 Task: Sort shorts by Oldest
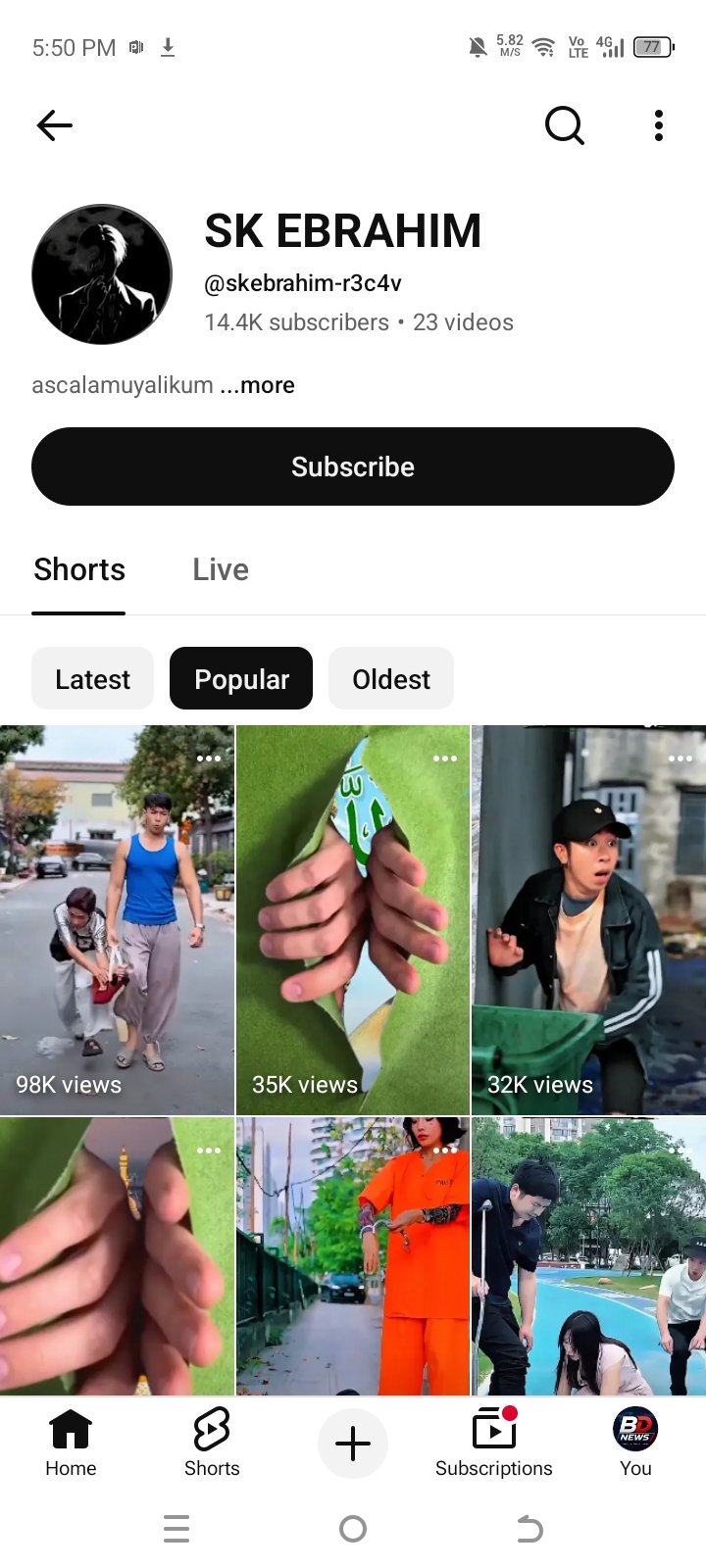391,678
